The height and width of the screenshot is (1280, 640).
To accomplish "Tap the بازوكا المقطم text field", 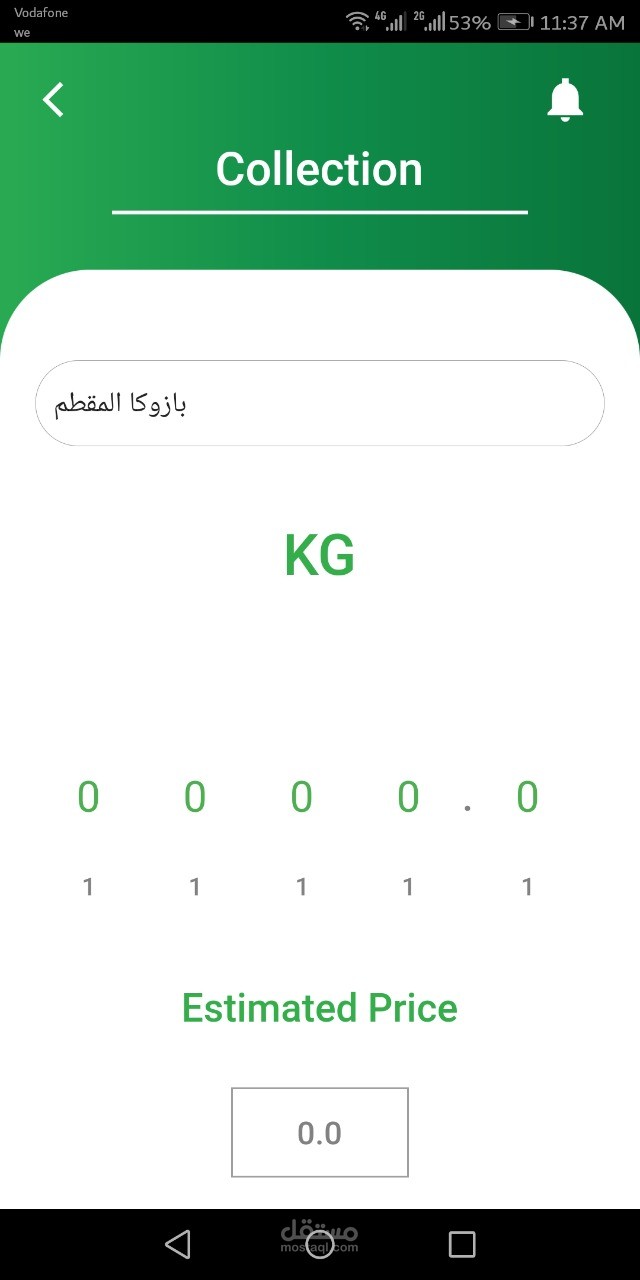I will click(x=320, y=403).
